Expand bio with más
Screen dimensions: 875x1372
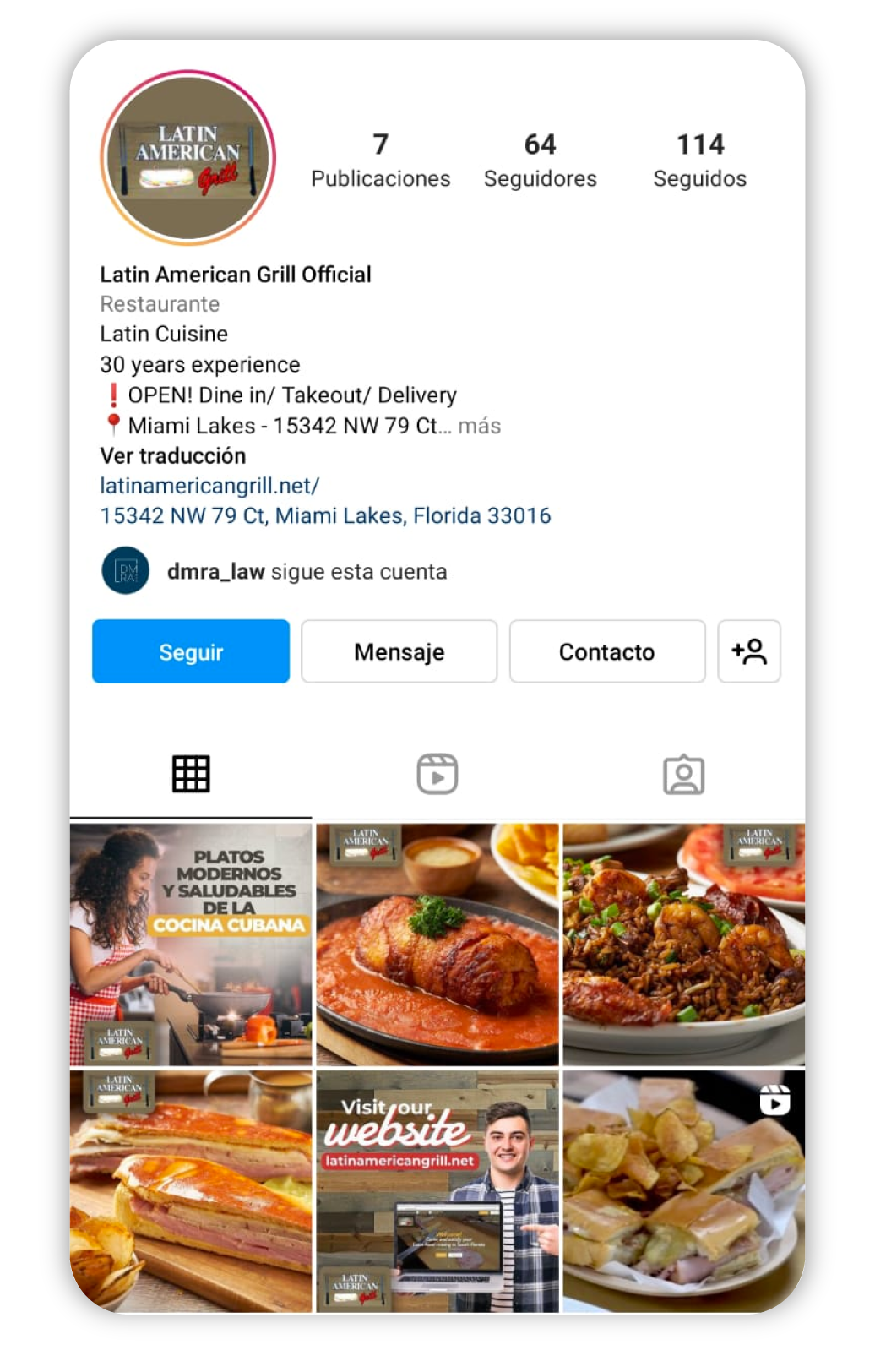[x=479, y=426]
